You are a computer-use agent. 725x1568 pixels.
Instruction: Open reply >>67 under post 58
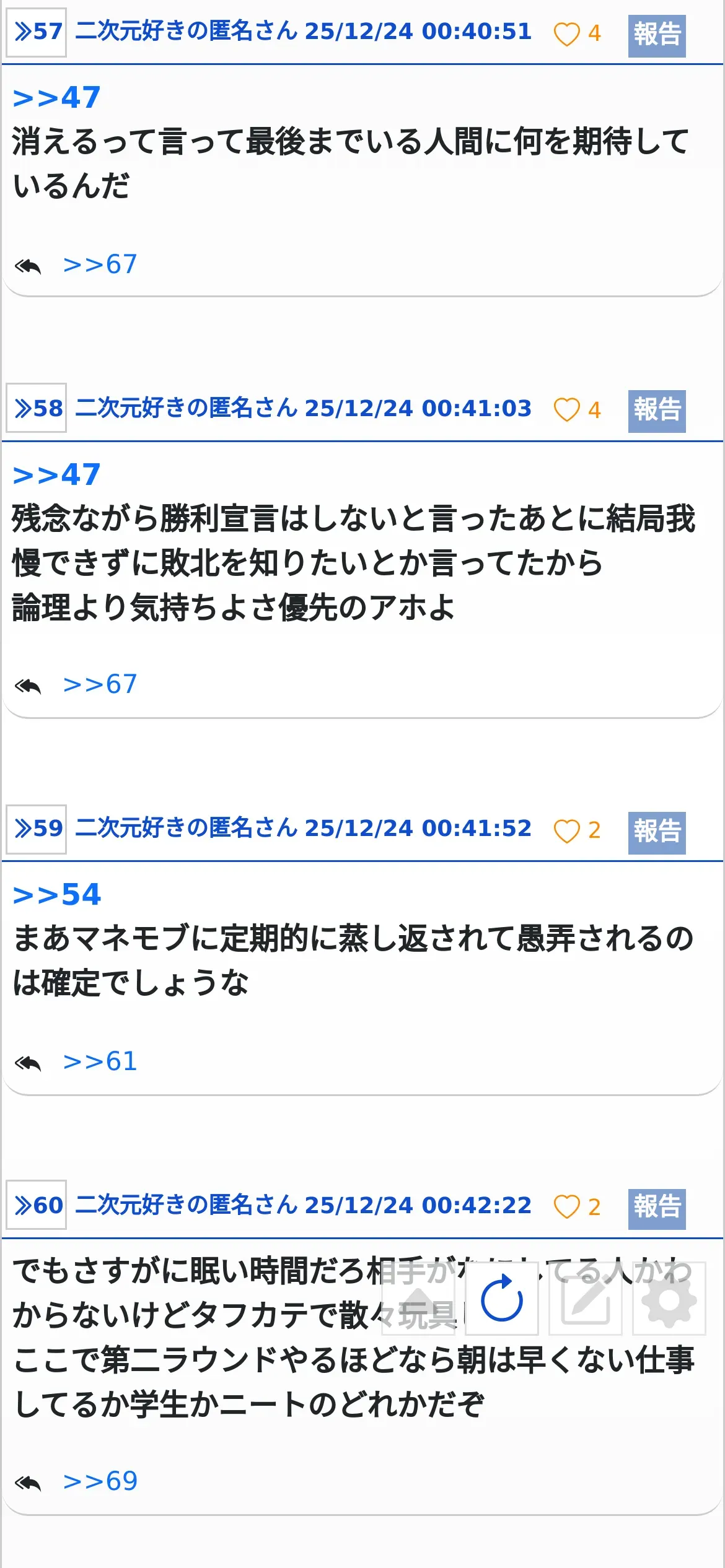(100, 684)
